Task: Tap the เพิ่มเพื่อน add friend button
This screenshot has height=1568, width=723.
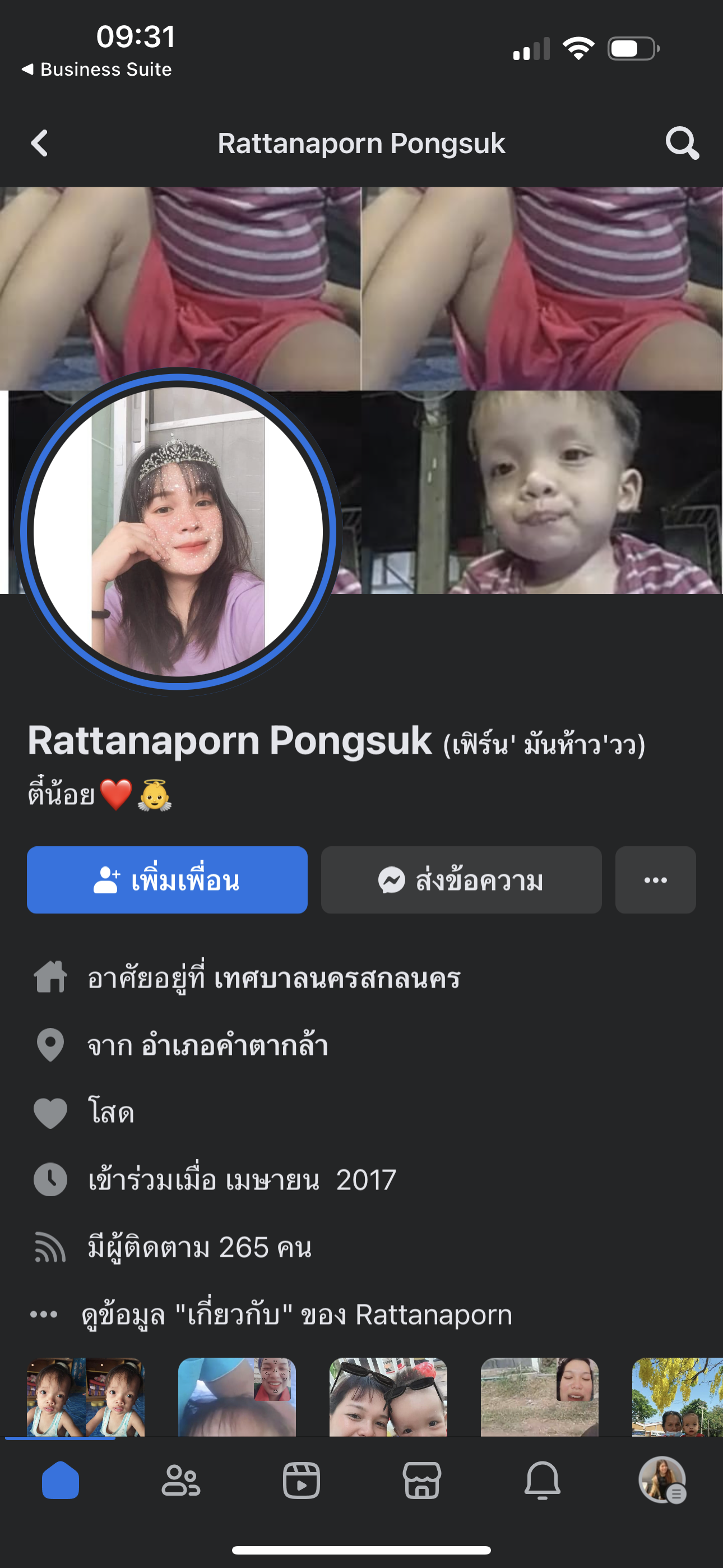Action: 168,879
